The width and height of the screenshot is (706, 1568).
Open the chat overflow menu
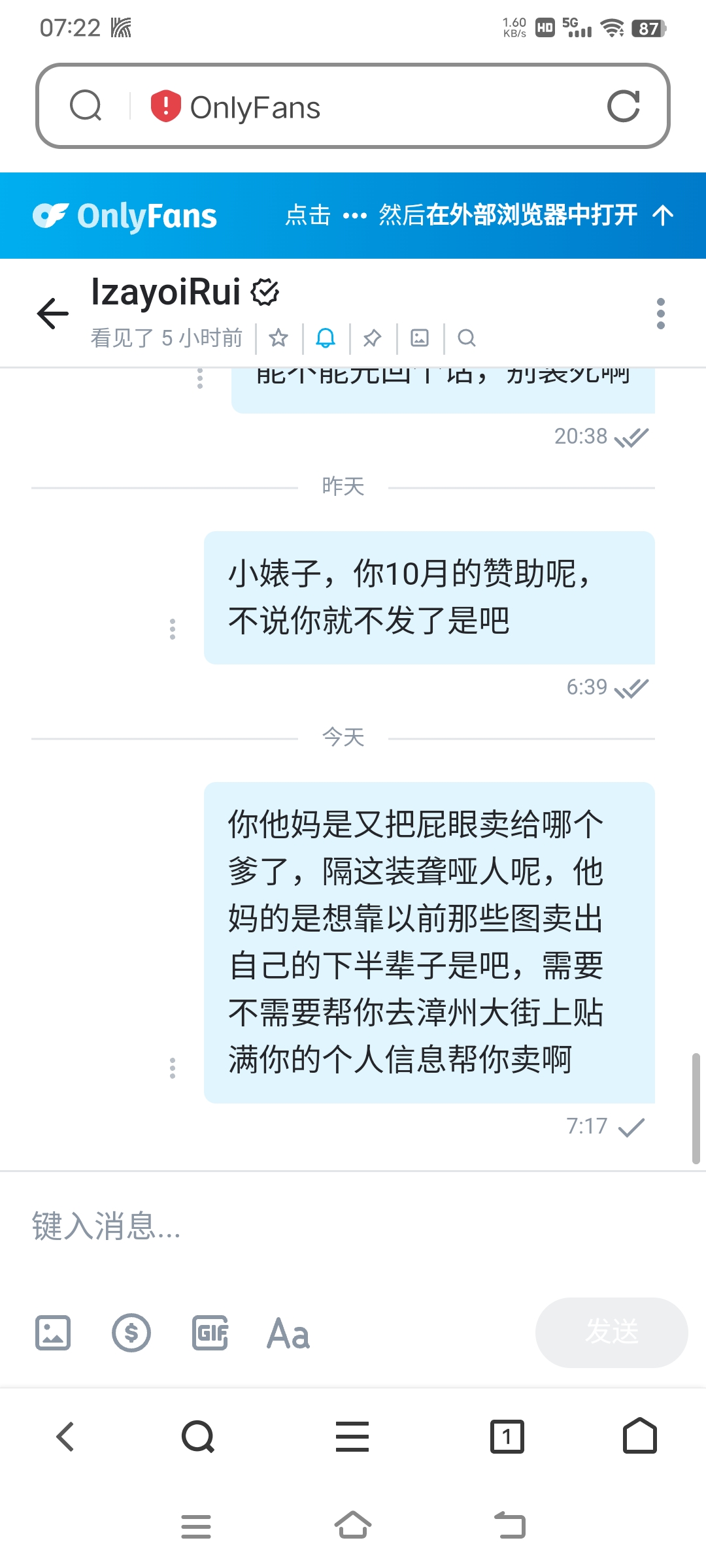(x=660, y=314)
